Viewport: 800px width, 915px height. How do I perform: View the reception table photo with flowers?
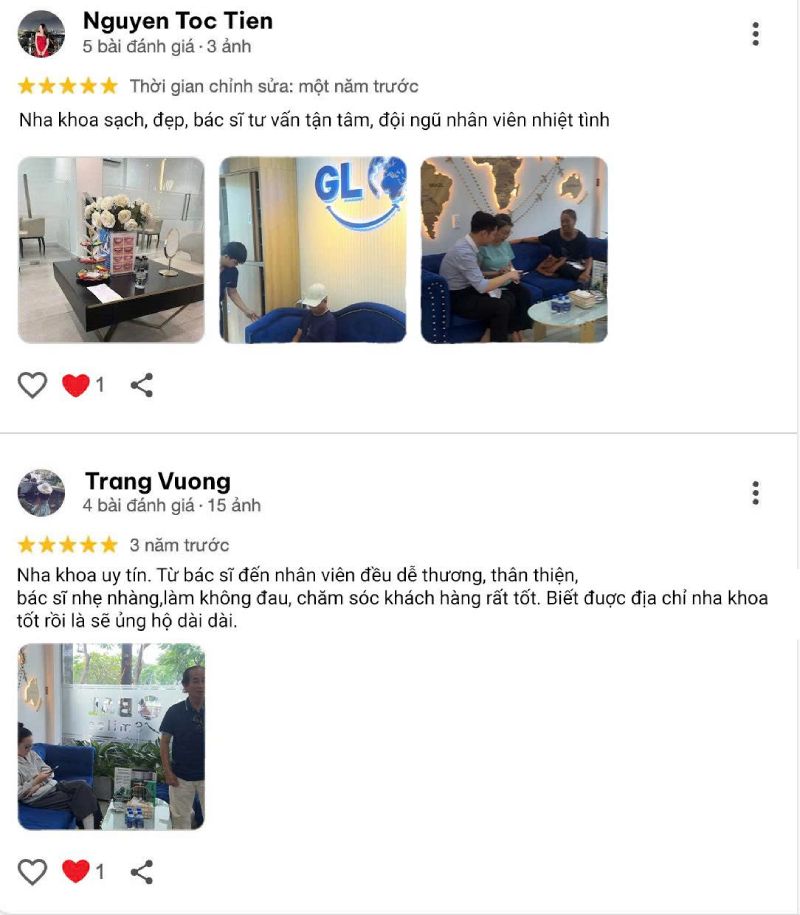111,250
